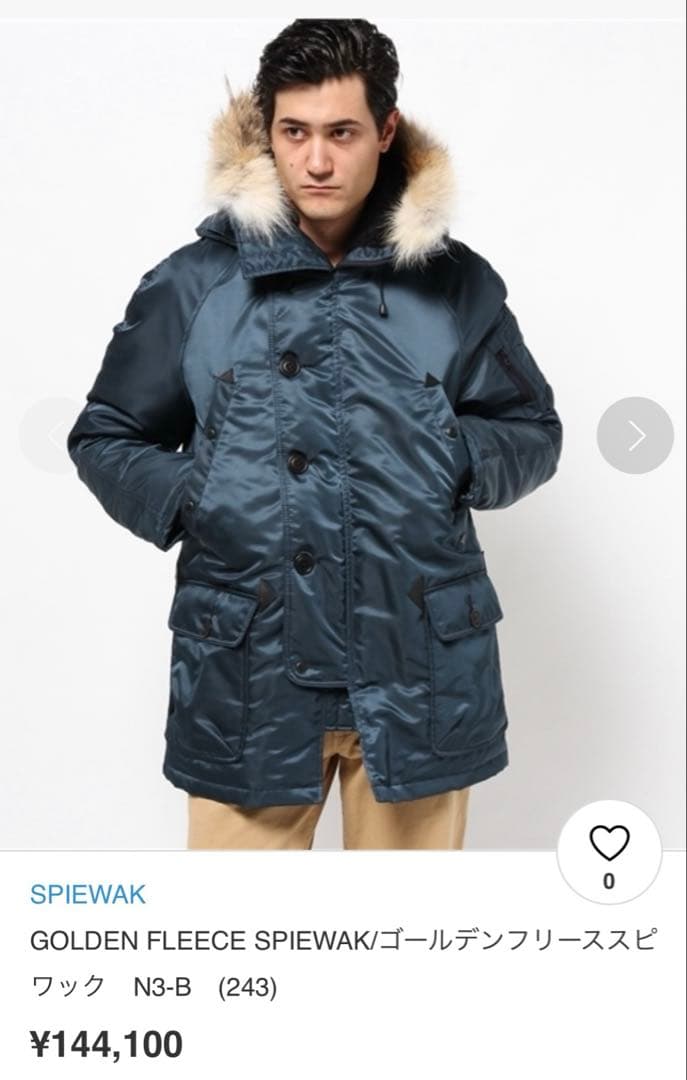Go back to previous product photo
Screen dimensions: 687x1080
pyautogui.click(x=52, y=436)
